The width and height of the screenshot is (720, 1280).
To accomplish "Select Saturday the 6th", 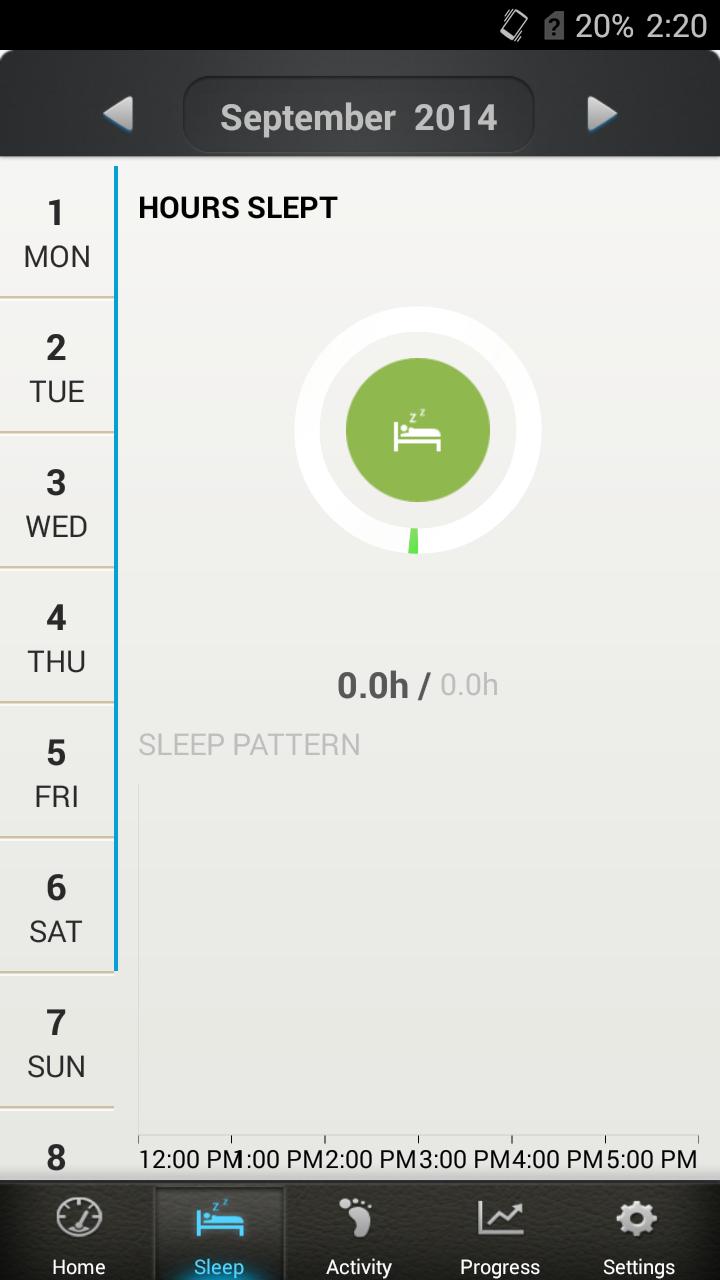I will pyautogui.click(x=57, y=908).
